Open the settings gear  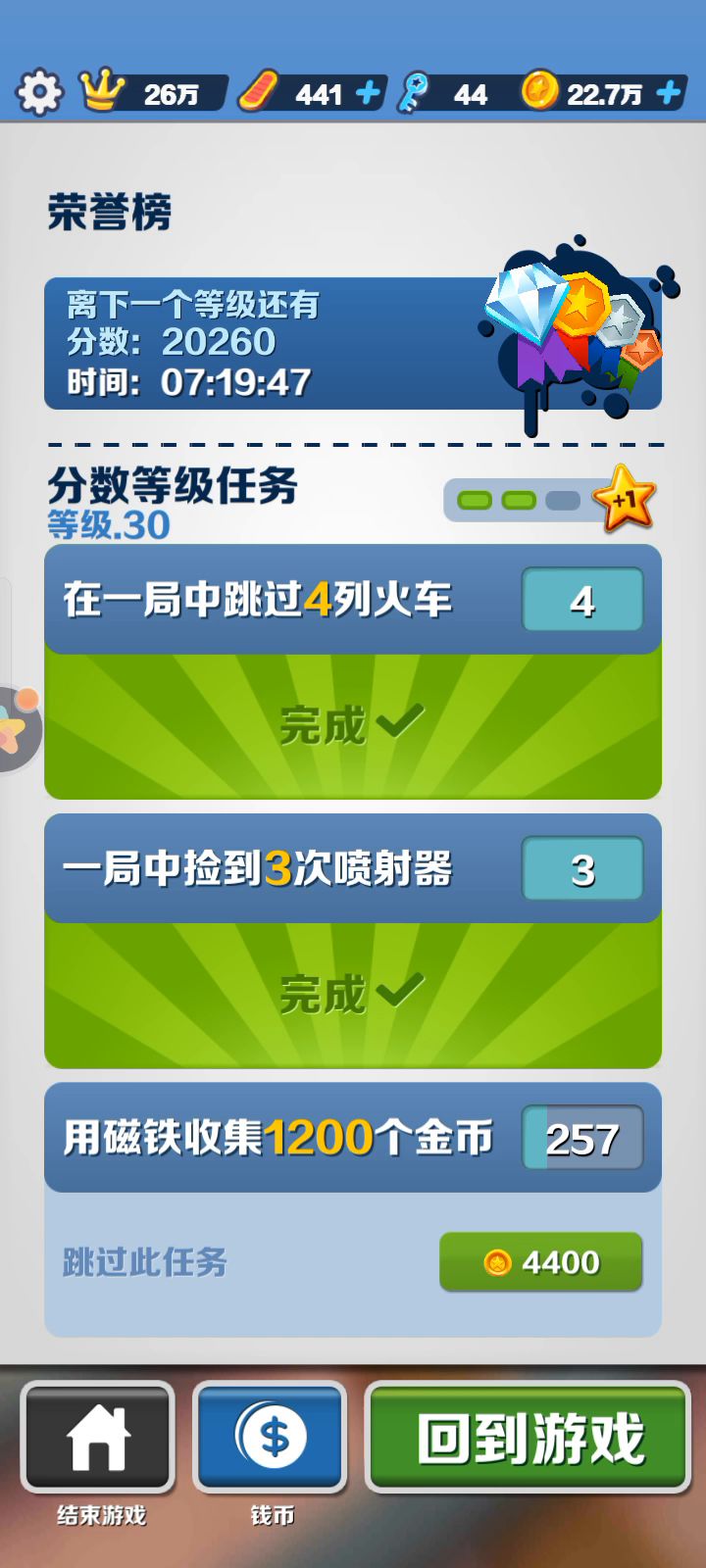click(39, 93)
